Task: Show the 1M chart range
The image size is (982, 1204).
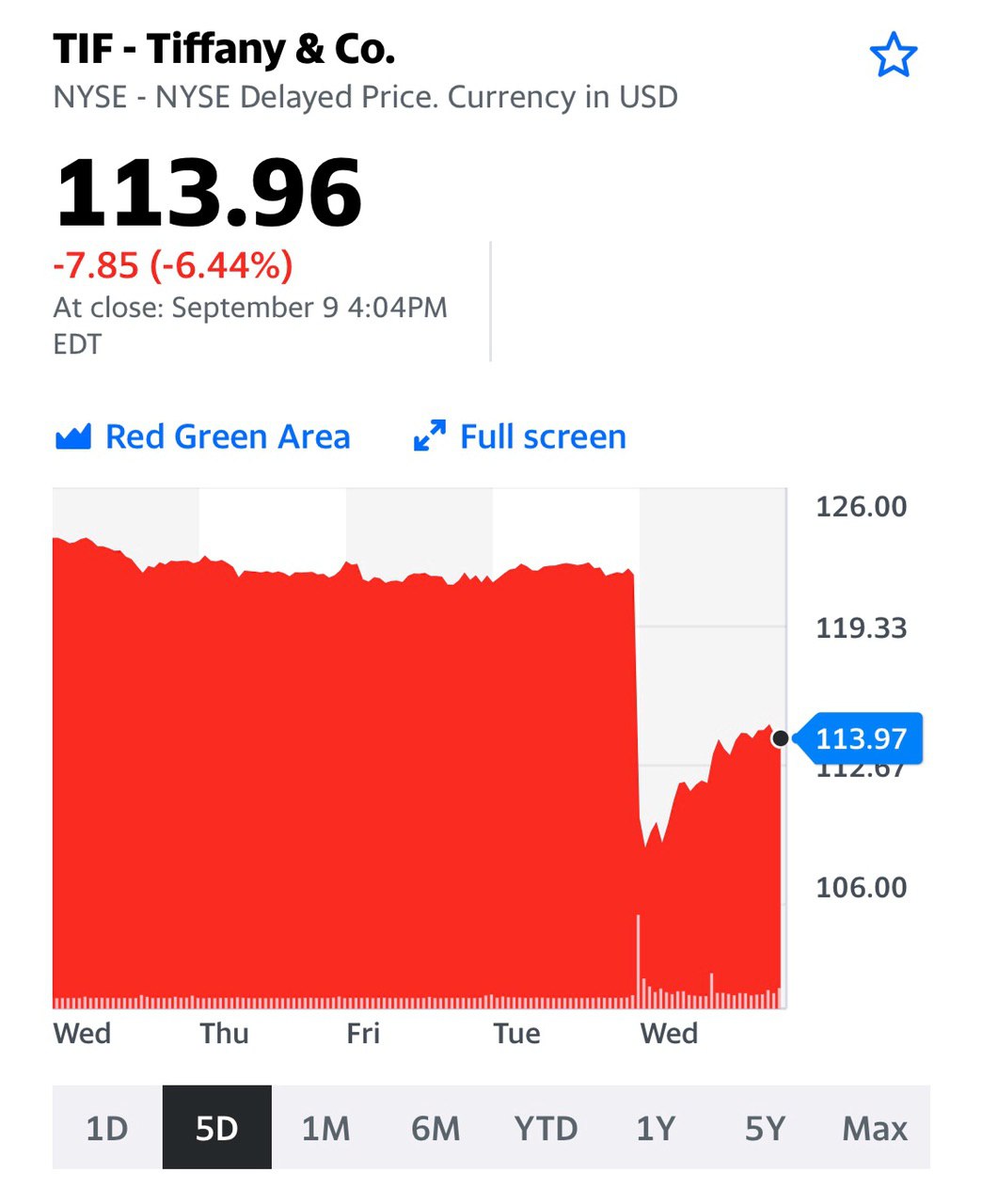Action: point(325,1128)
